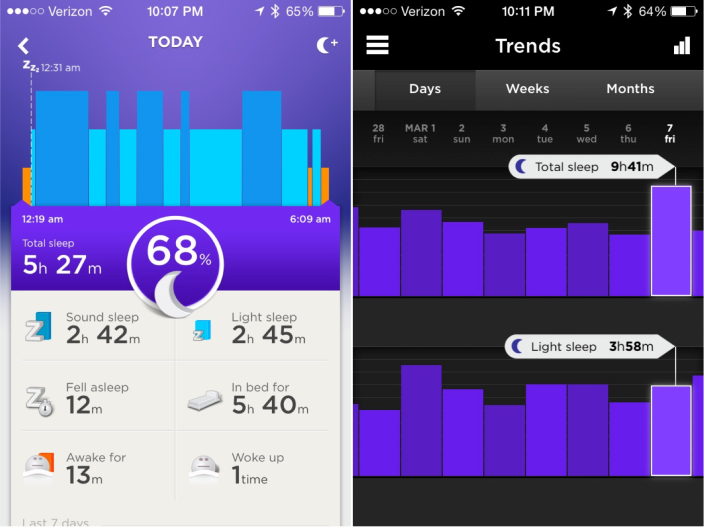
Task: Open the hamburger menu on Trends
Action: point(378,46)
